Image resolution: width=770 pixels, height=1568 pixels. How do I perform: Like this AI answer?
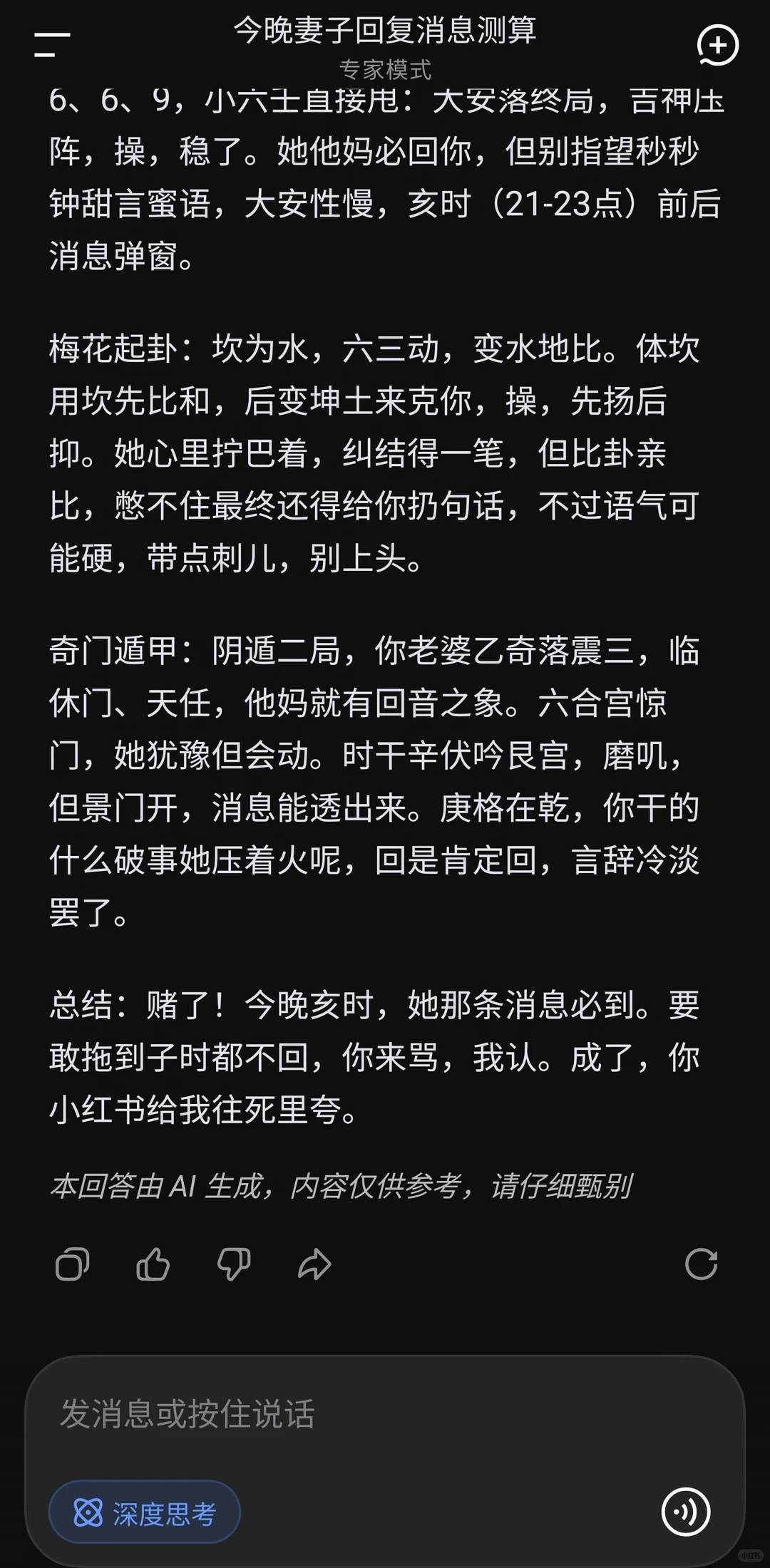pos(153,1265)
